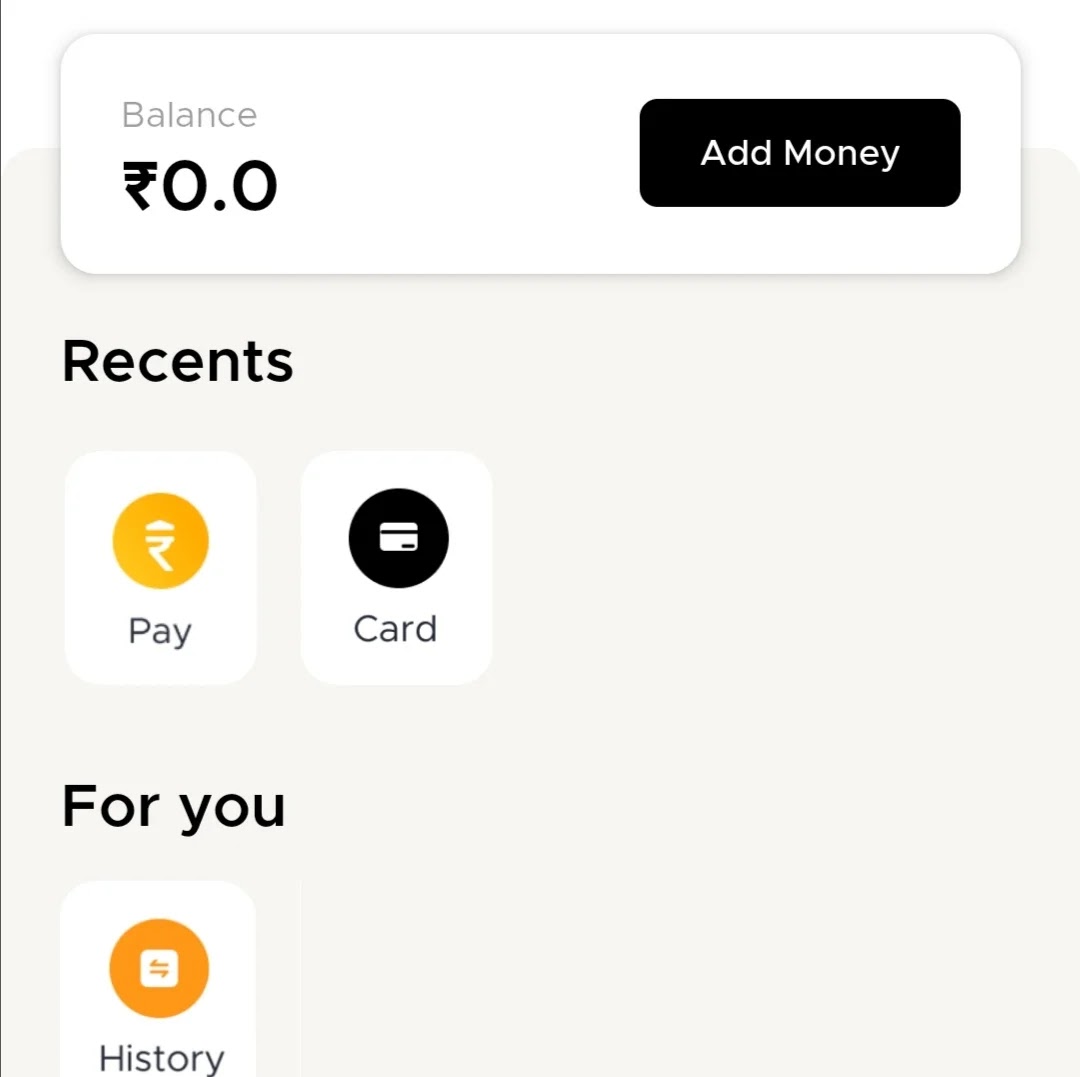The image size is (1080, 1077).
Task: Tap the Add Money button
Action: (800, 153)
